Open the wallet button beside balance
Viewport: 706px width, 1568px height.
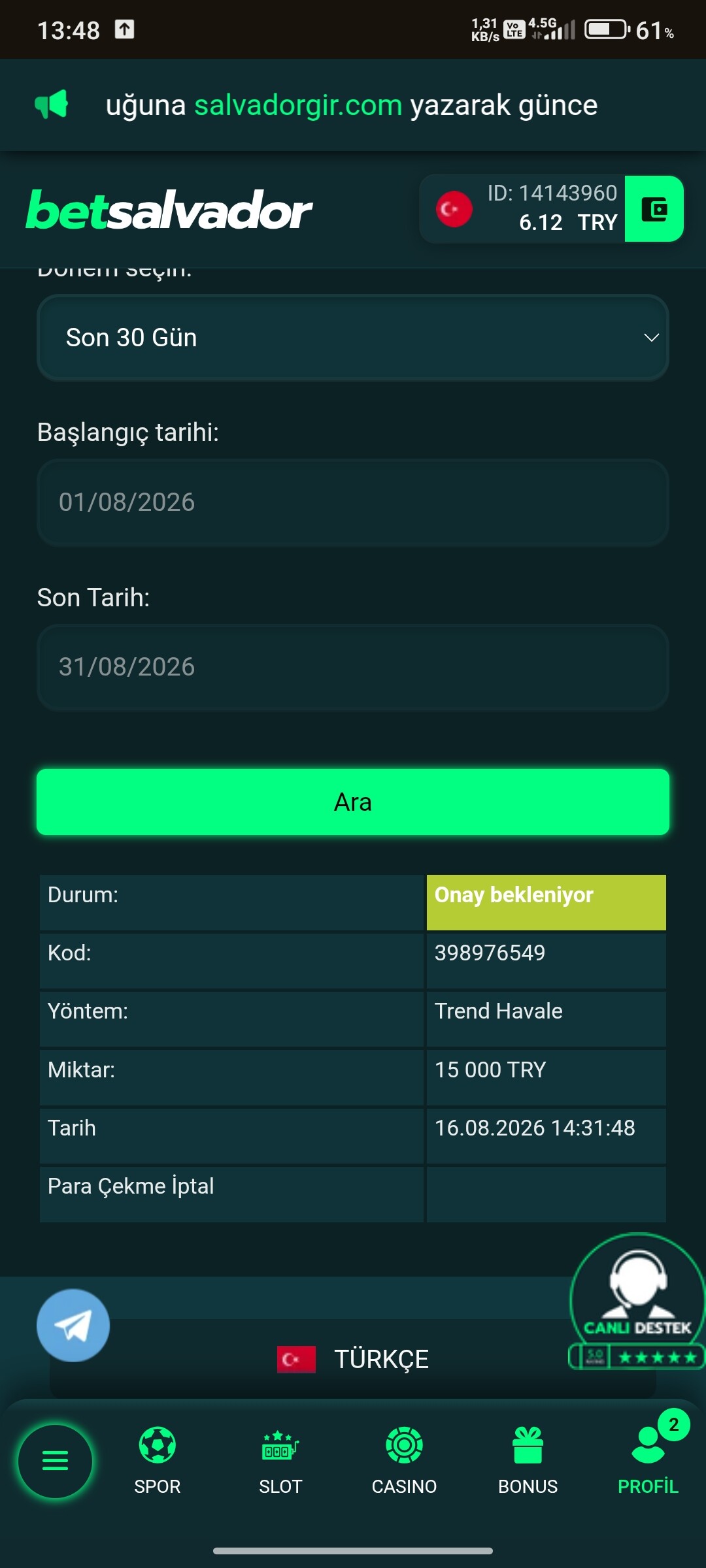[x=654, y=209]
